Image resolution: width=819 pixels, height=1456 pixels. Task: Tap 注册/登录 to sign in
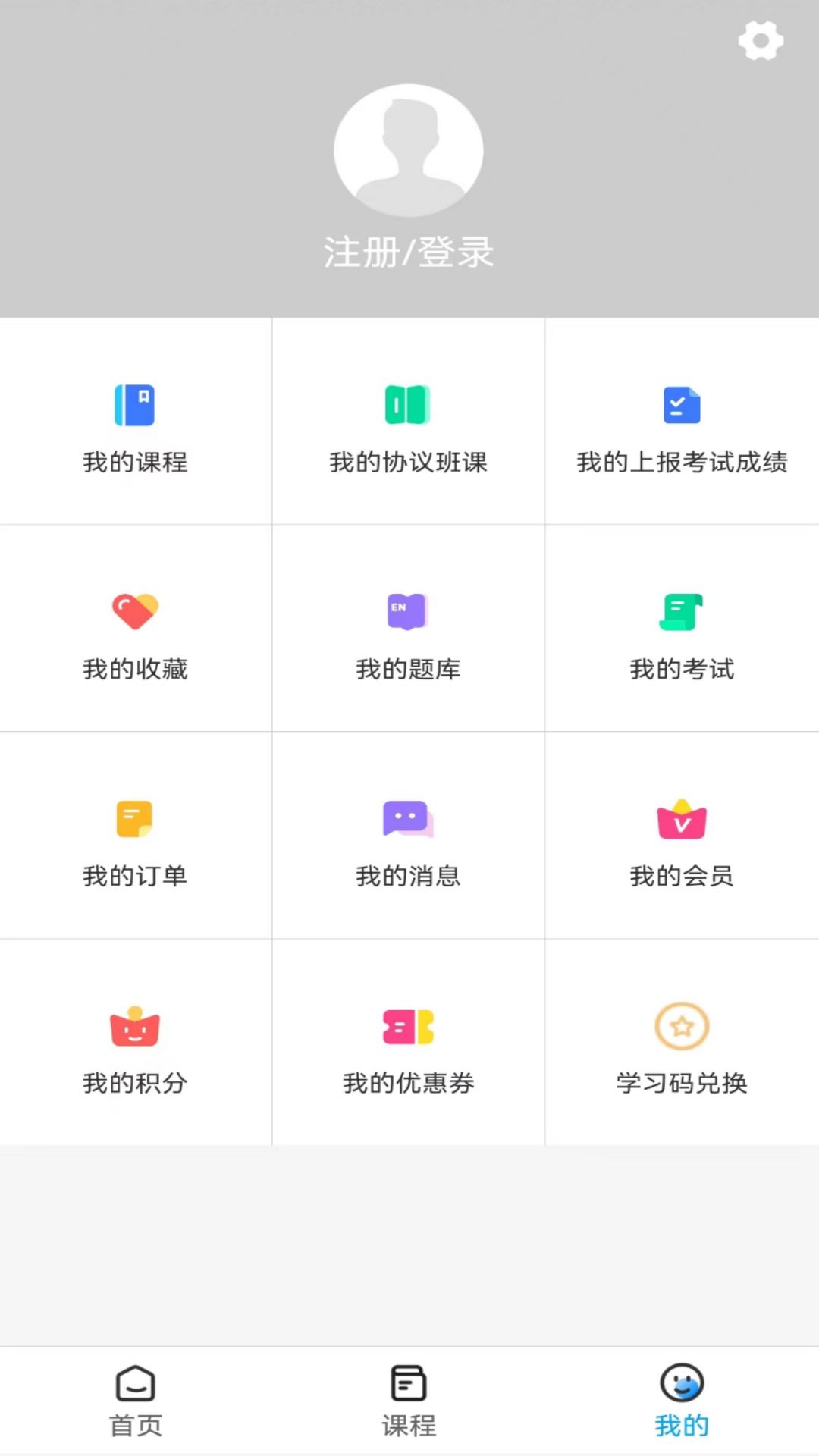(x=409, y=253)
